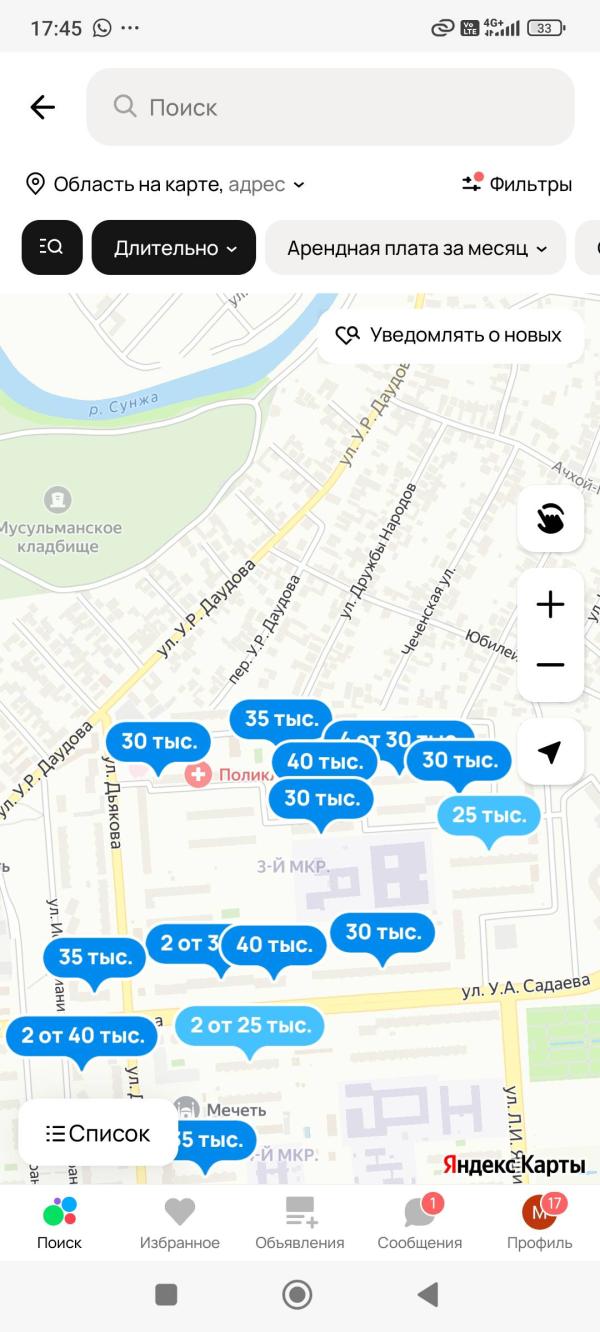Open the Сообщения tab
Viewport: 600px width, 1332px height.
point(419,1222)
